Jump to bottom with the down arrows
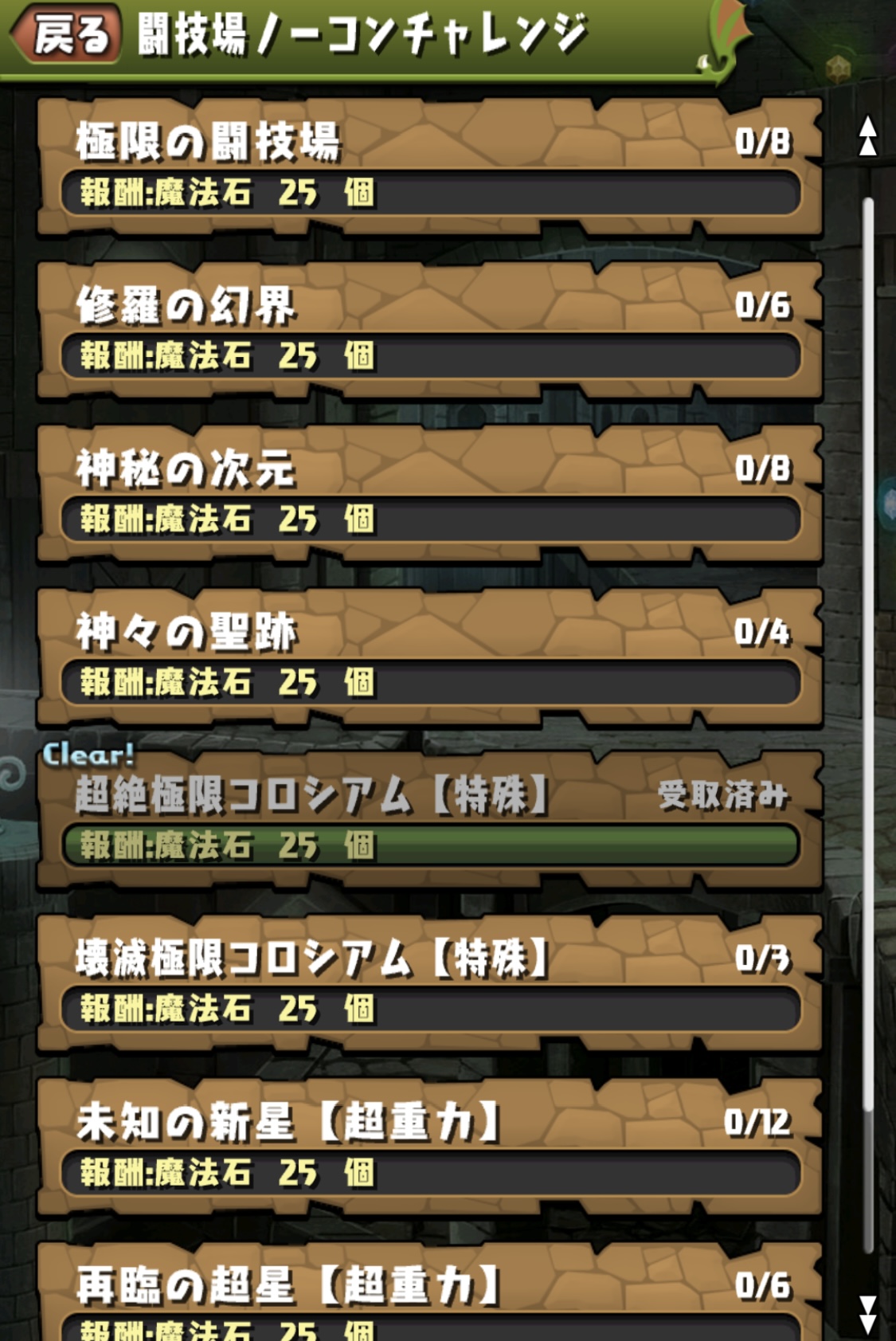 coord(867,1313)
